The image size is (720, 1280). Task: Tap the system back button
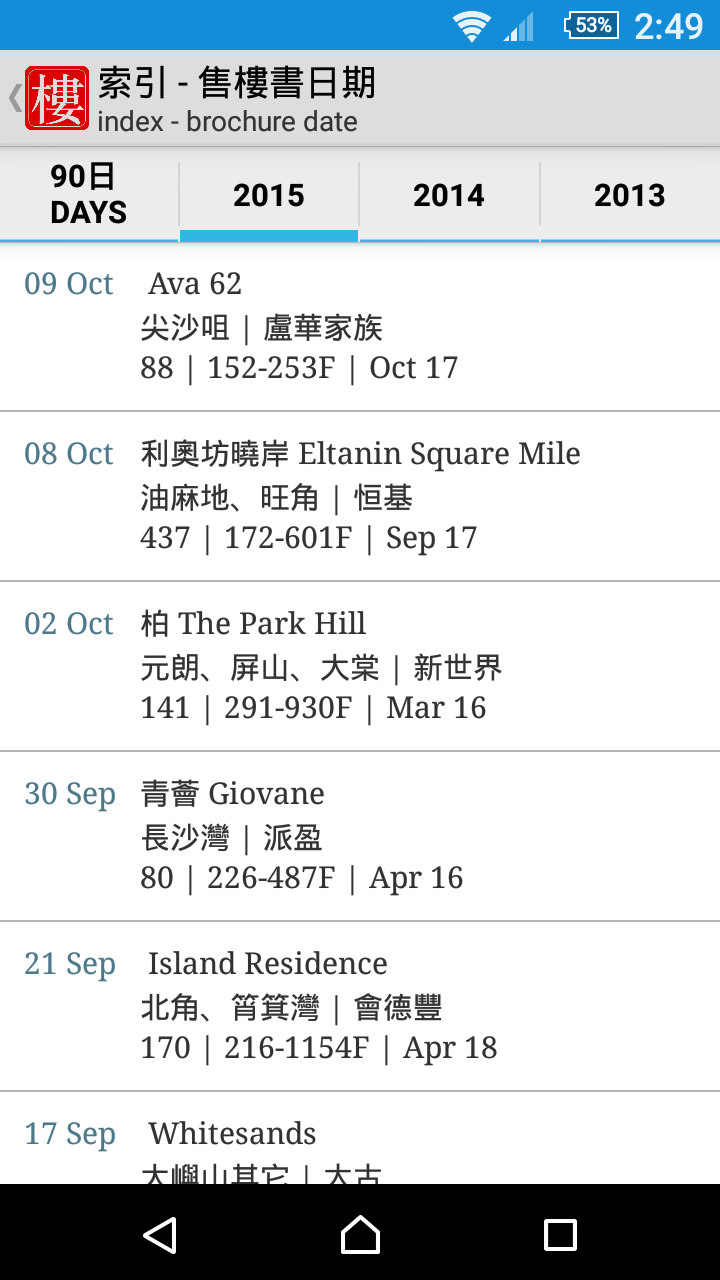click(x=160, y=1235)
